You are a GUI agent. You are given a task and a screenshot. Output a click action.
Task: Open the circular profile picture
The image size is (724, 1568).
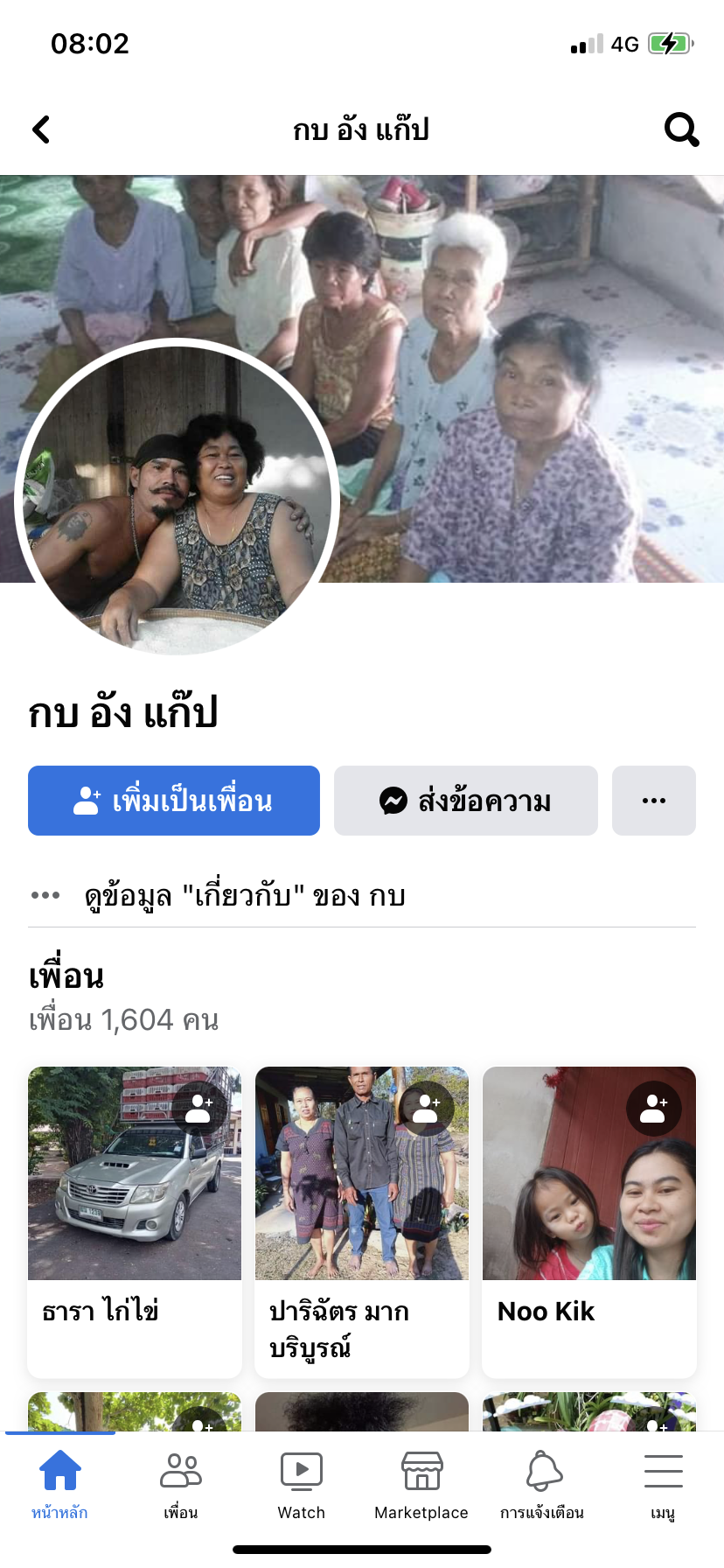tap(178, 497)
